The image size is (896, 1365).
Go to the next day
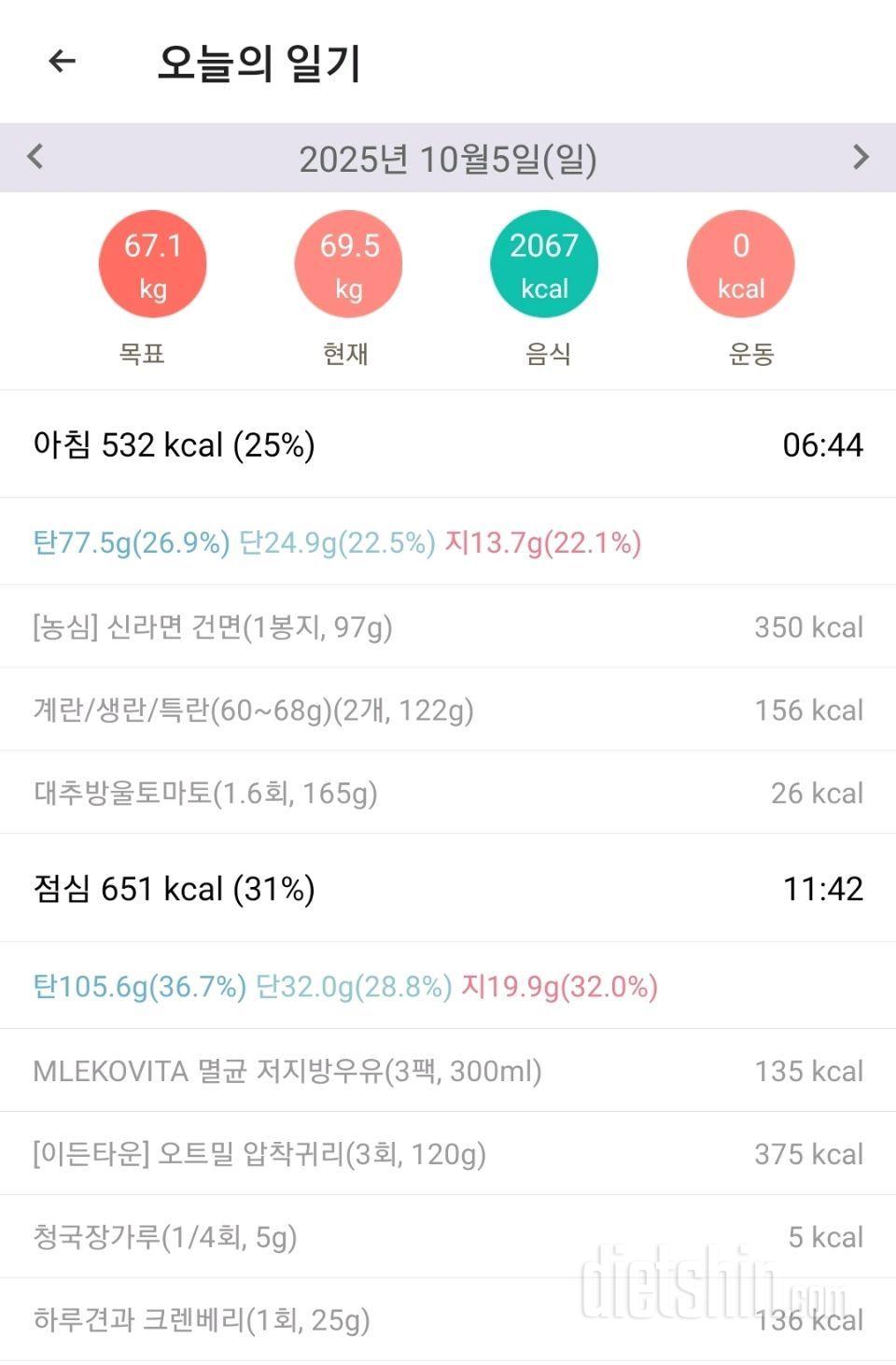[861, 157]
